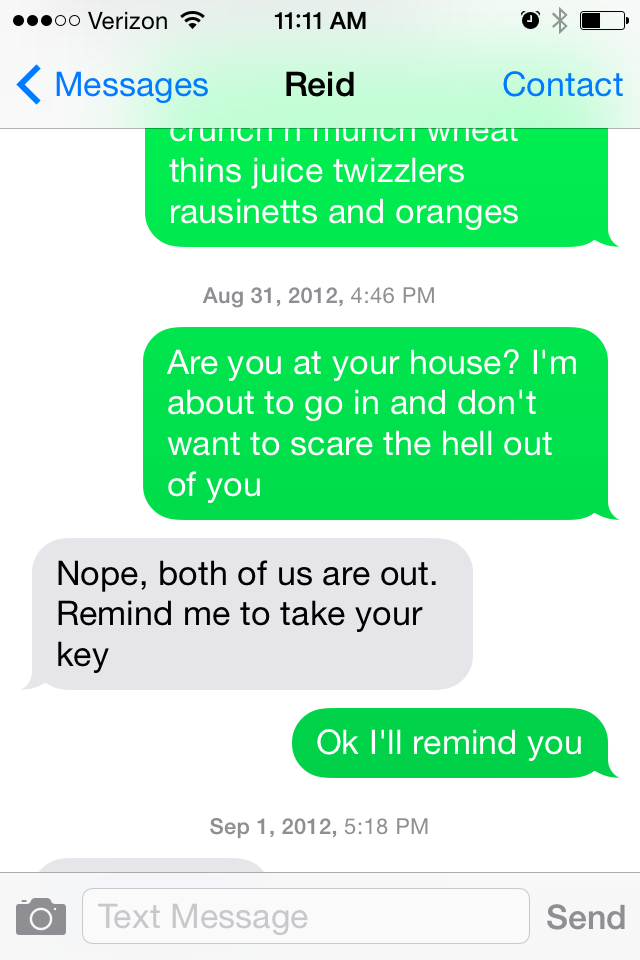Tap the Text Message input field
This screenshot has width=640, height=960.
(x=305, y=916)
